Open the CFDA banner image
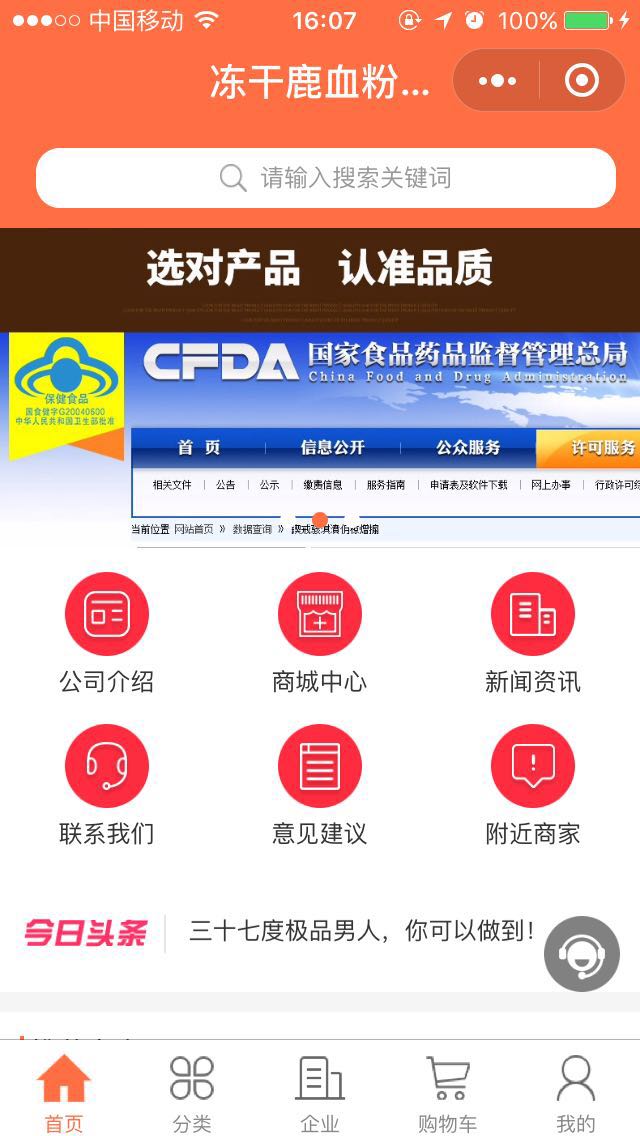Screen dimensions: 640x1136 coord(320,440)
